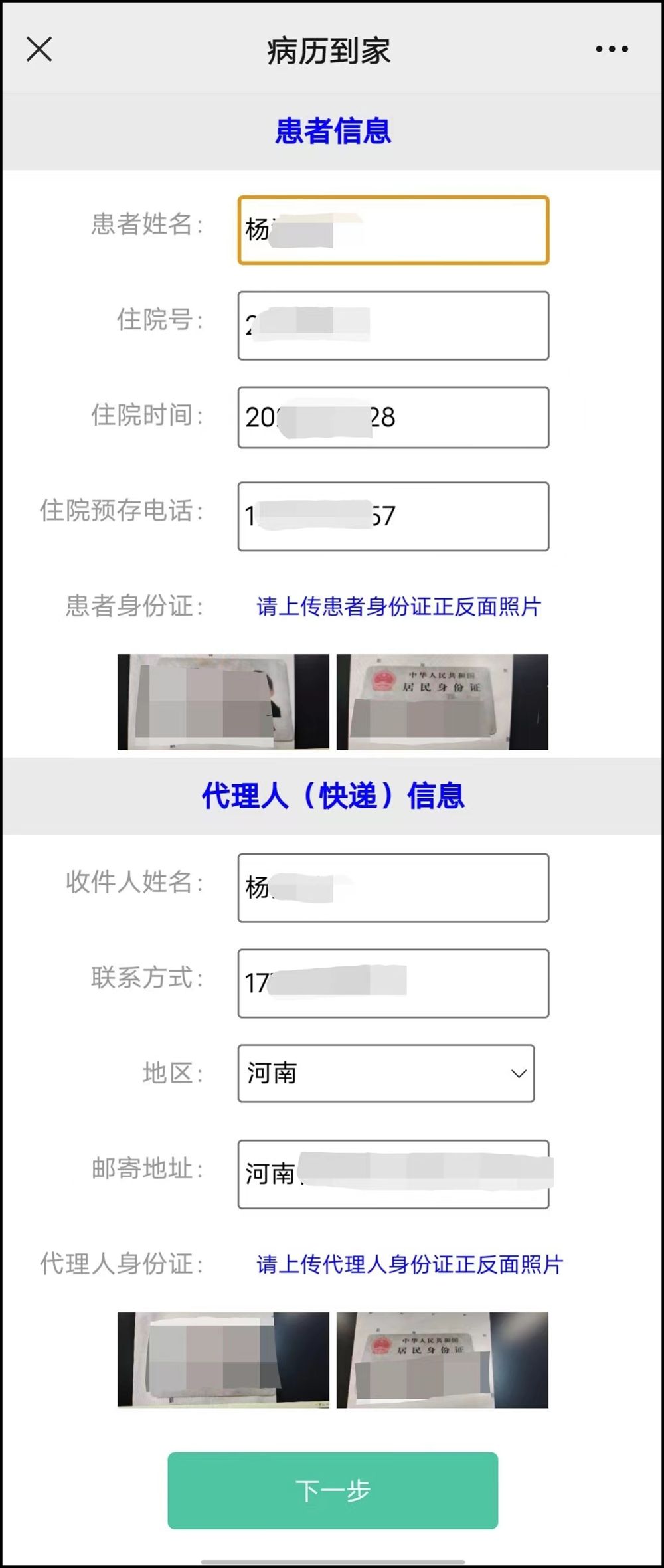Open patient ID card front photo

click(x=223, y=702)
